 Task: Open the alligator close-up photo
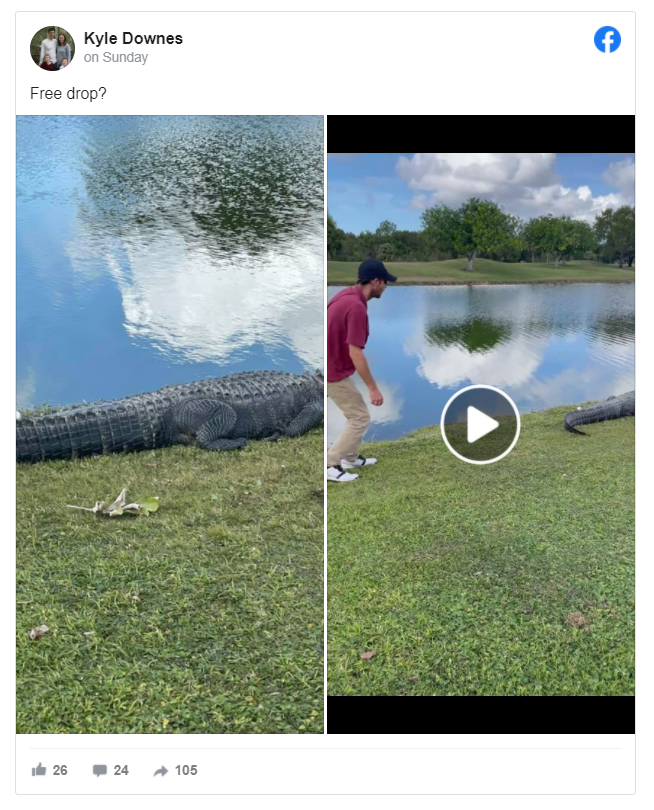click(x=170, y=425)
